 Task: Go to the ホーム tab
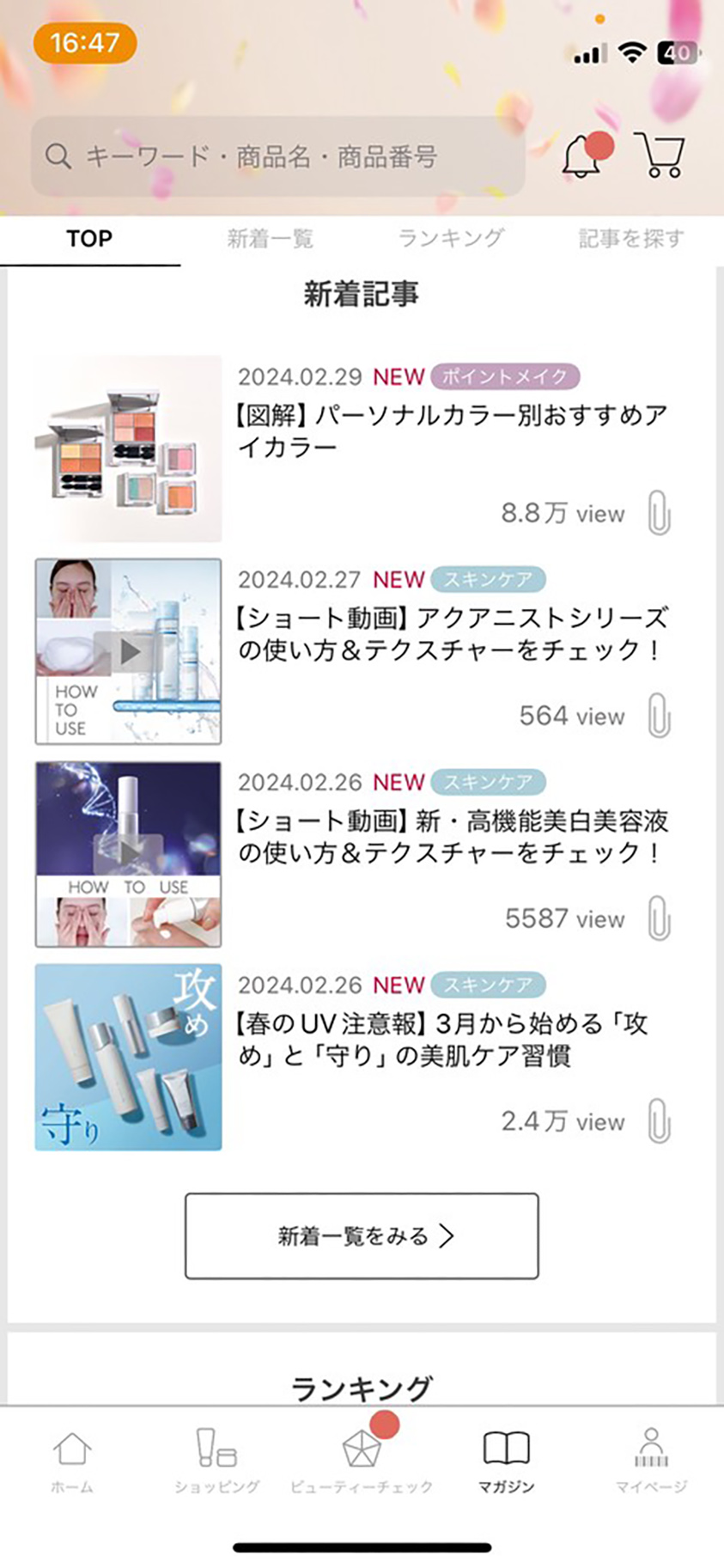[72, 1461]
